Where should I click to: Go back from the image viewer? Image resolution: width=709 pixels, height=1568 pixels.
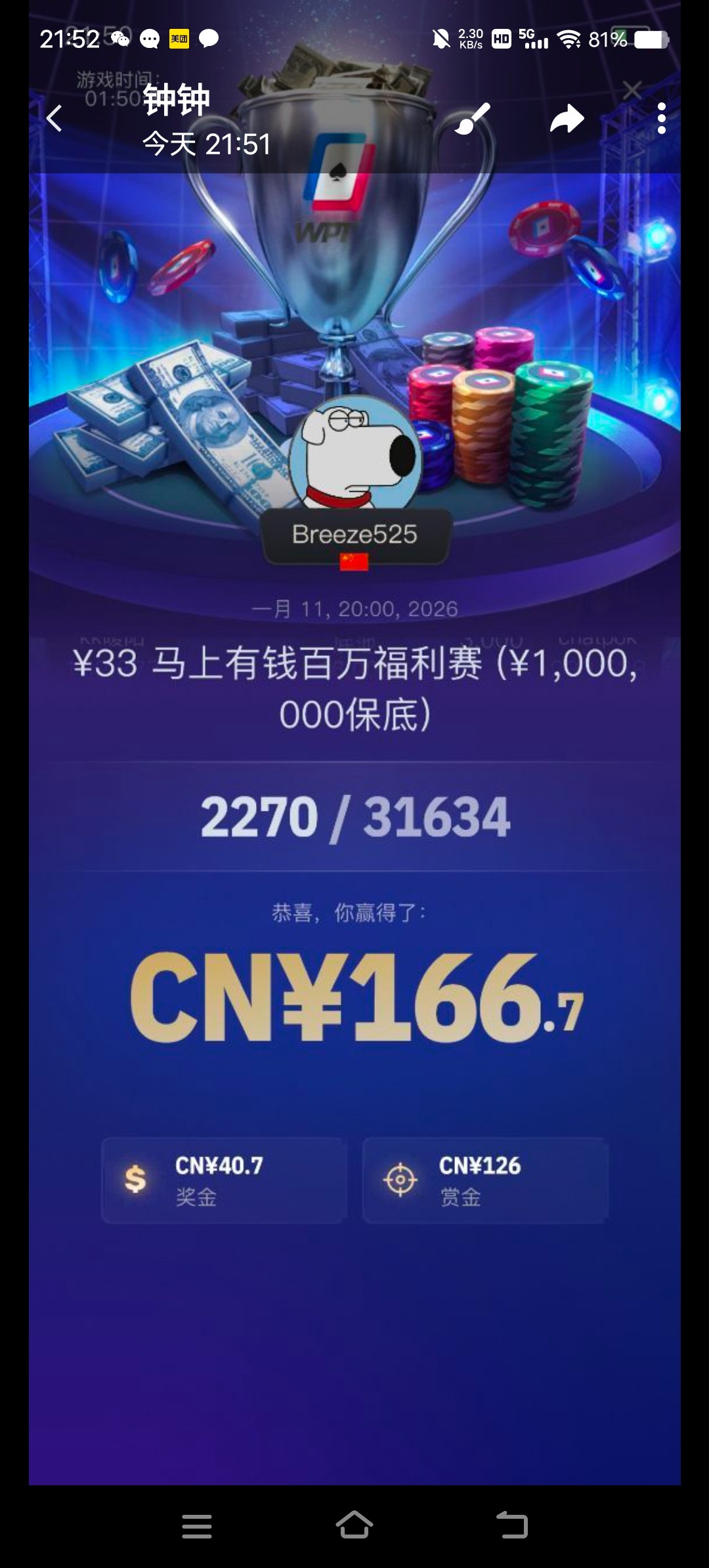point(54,119)
